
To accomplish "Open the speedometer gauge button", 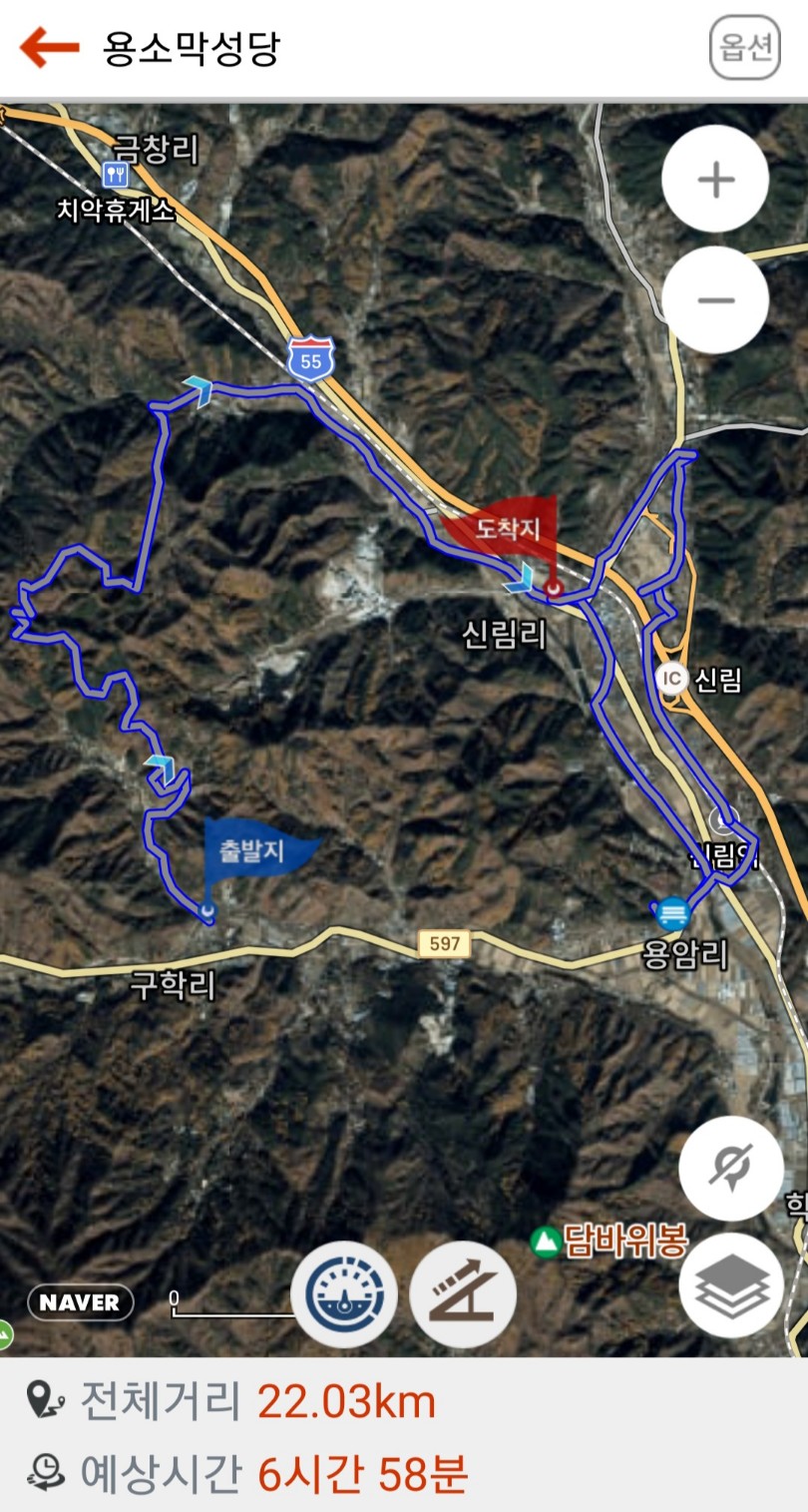I will click(344, 1294).
